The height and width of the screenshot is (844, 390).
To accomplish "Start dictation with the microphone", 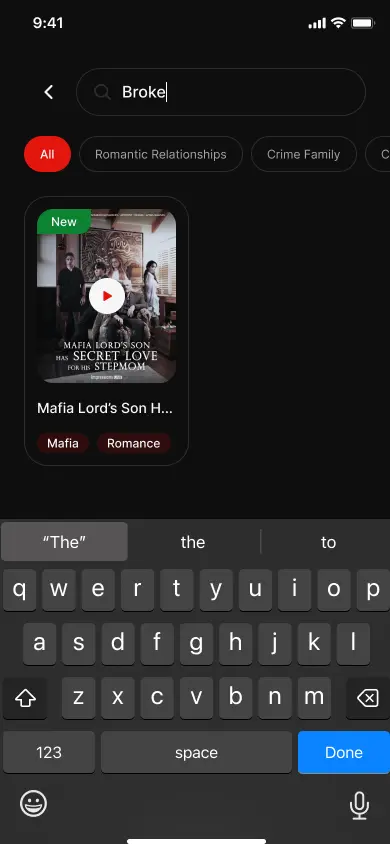I will click(358, 805).
